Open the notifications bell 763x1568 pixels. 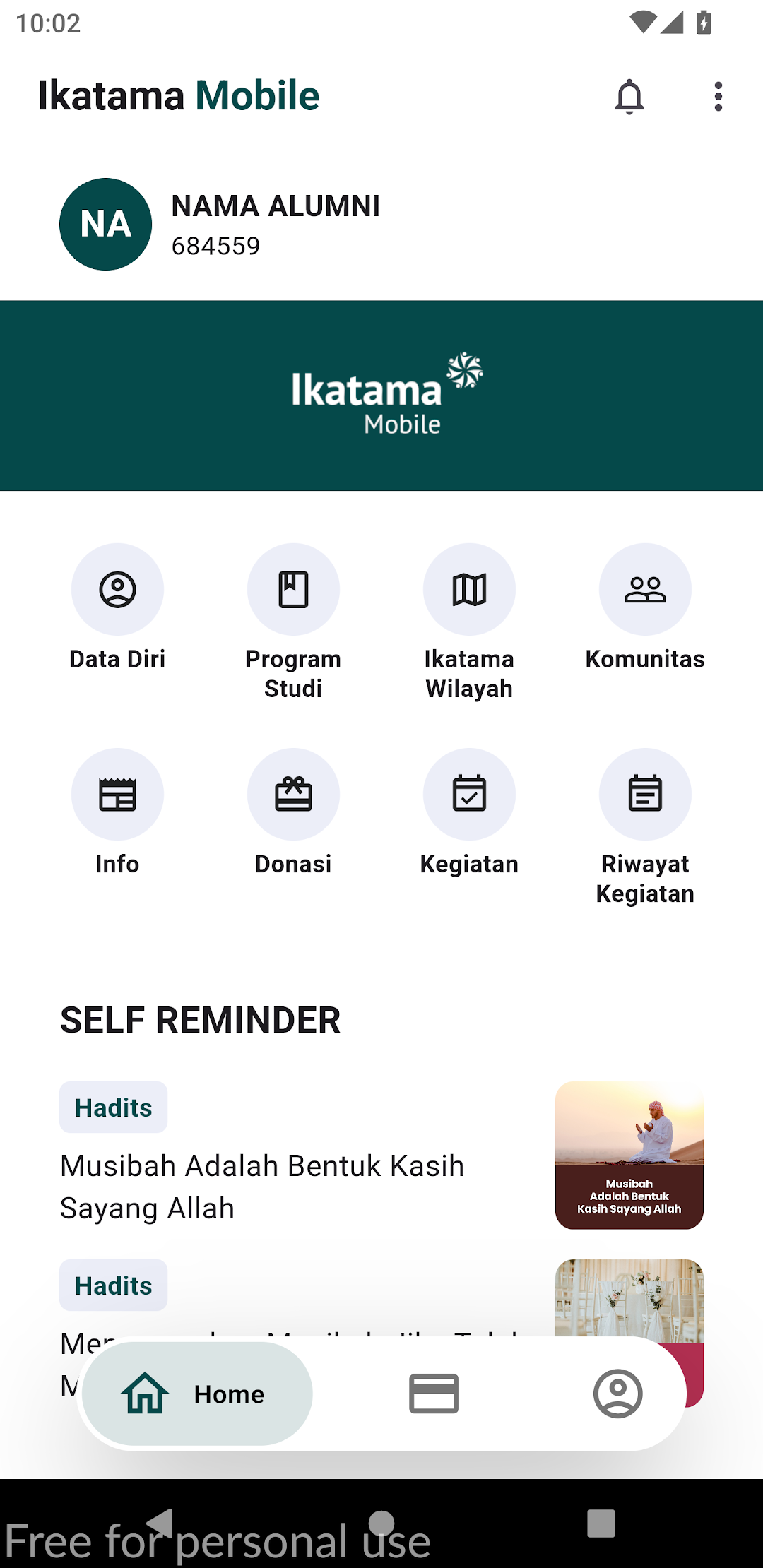click(629, 97)
